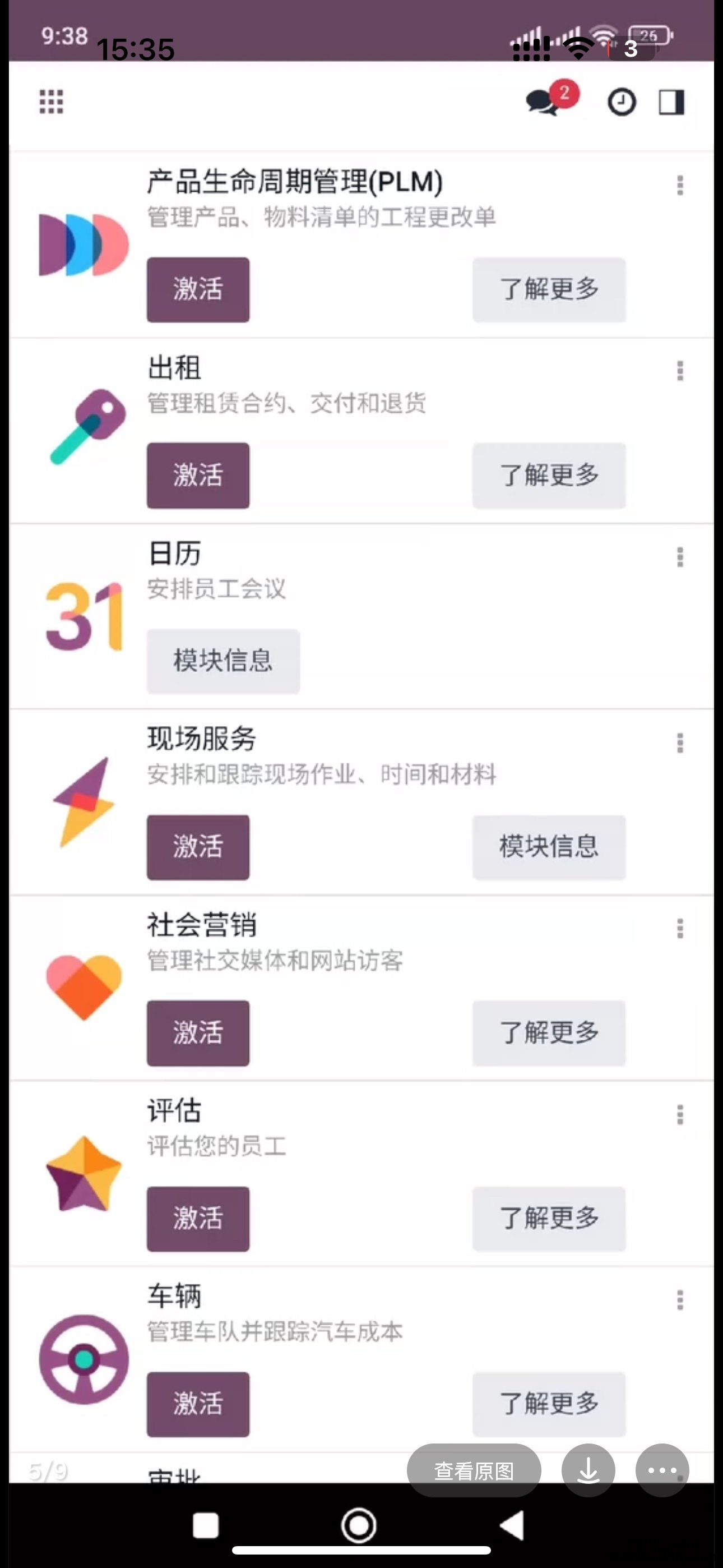The height and width of the screenshot is (1568, 723).
Task: Activate the 车辆 module
Action: click(x=198, y=1404)
